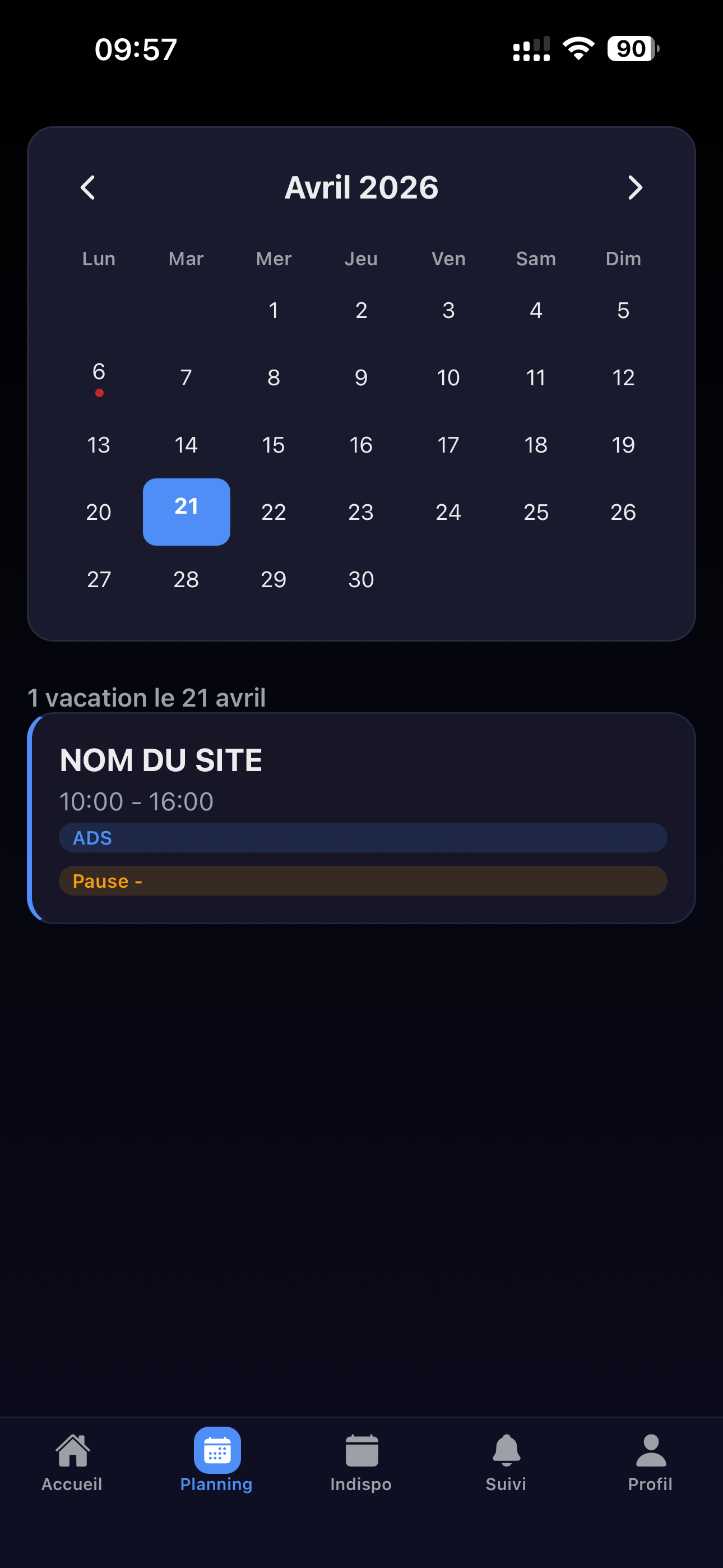This screenshot has width=723, height=1568.
Task: Open the Profil user icon
Action: [651, 1452]
